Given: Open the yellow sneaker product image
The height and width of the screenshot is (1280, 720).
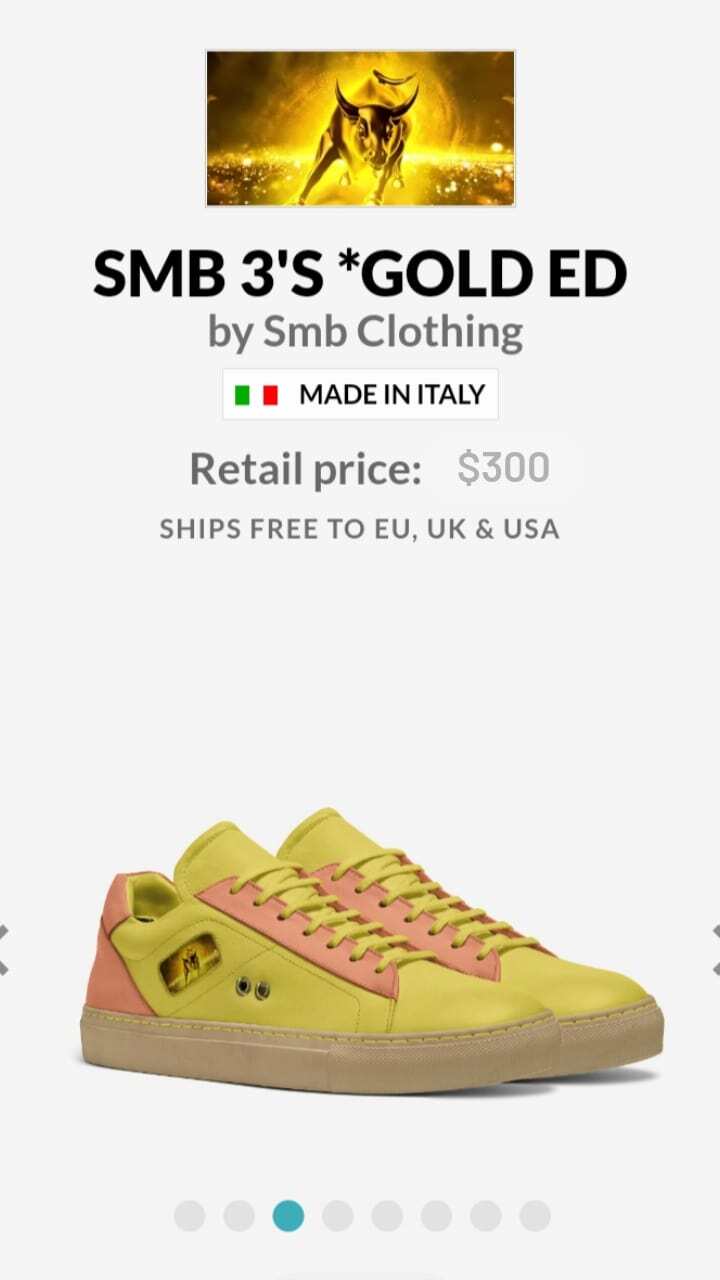Looking at the screenshot, I should click(370, 950).
